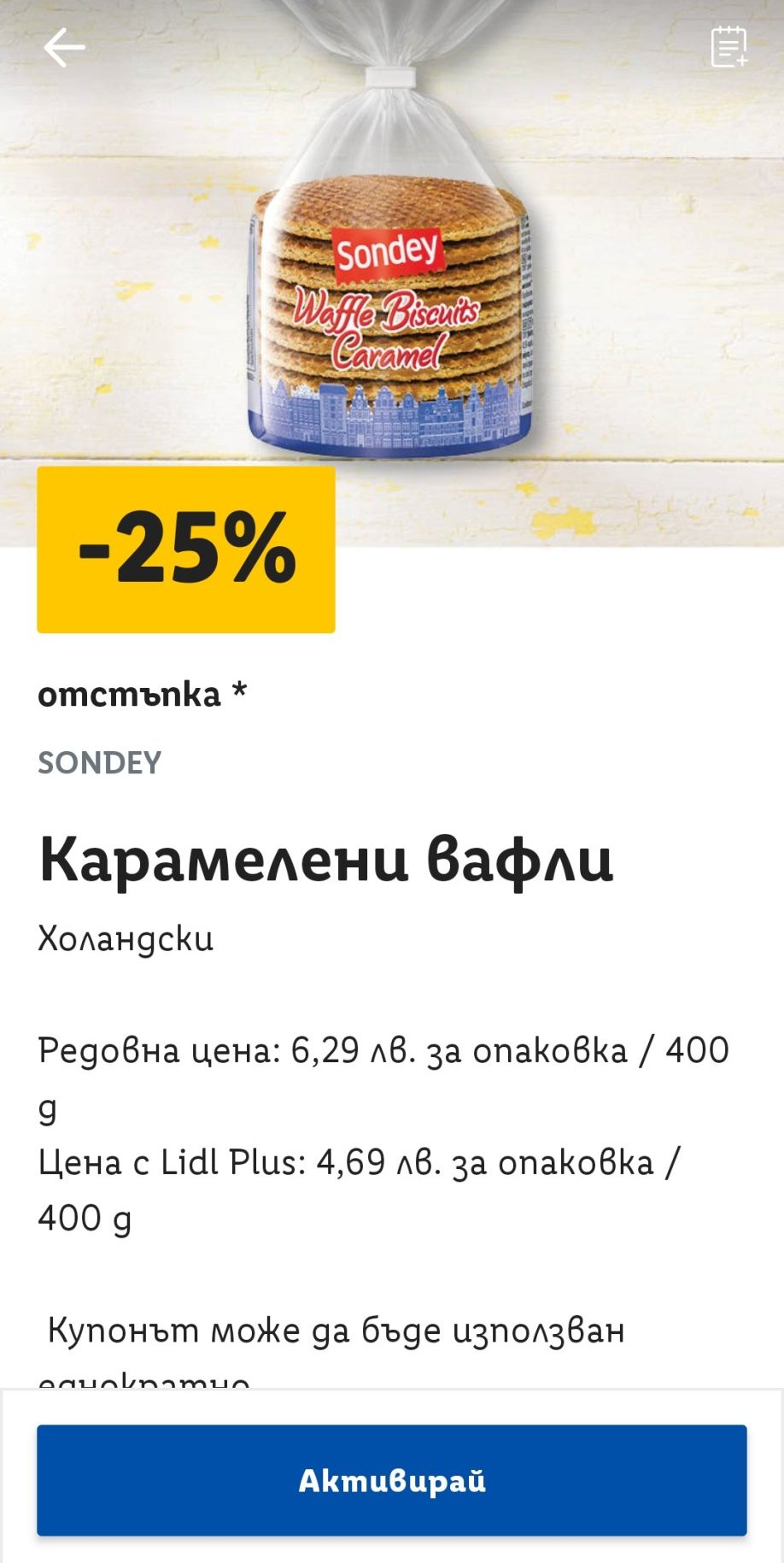Go back using the top arrow

click(x=64, y=47)
